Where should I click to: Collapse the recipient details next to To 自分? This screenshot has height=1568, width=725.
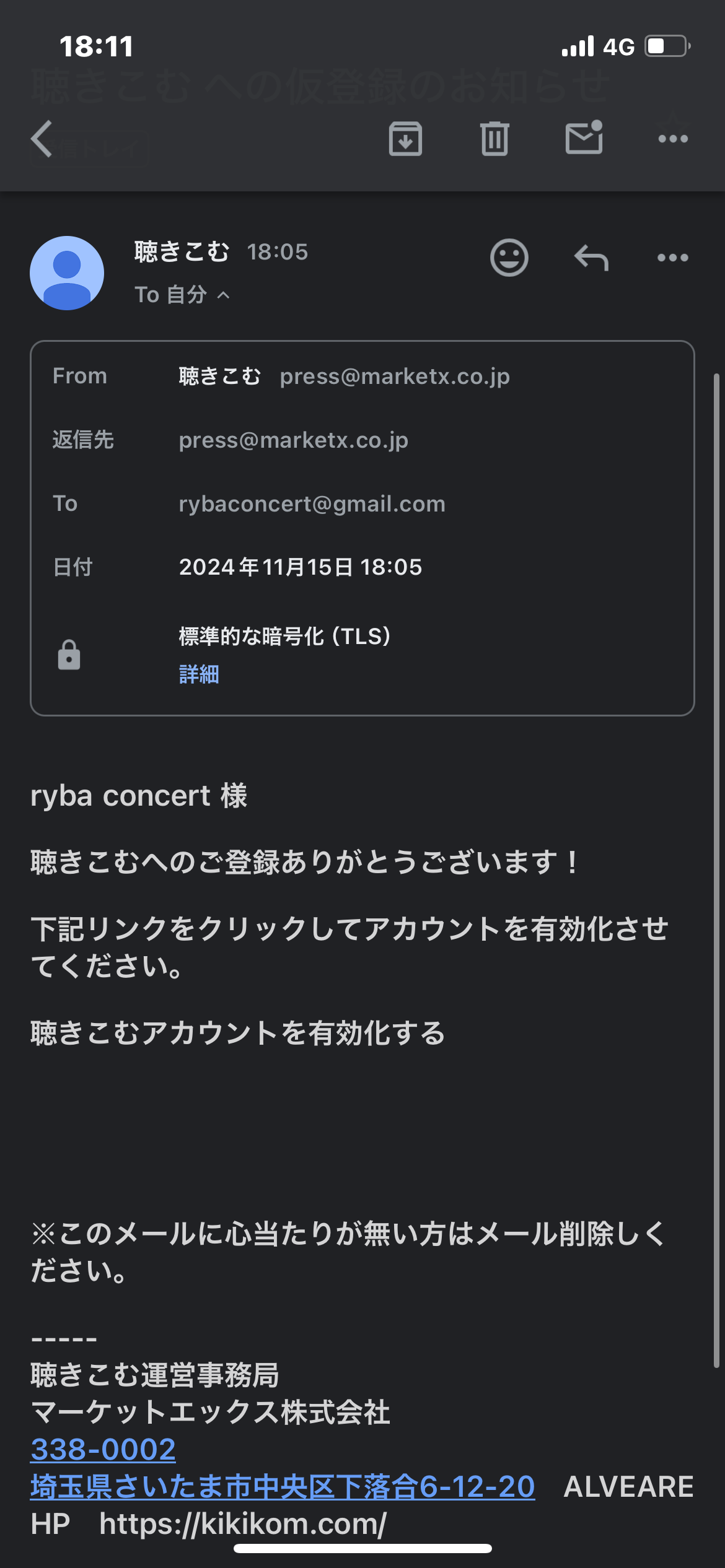[224, 295]
